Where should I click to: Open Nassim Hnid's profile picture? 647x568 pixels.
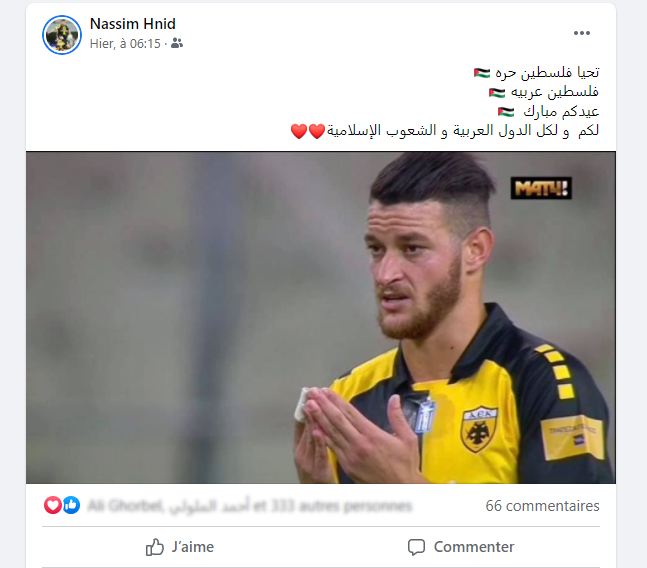62,34
